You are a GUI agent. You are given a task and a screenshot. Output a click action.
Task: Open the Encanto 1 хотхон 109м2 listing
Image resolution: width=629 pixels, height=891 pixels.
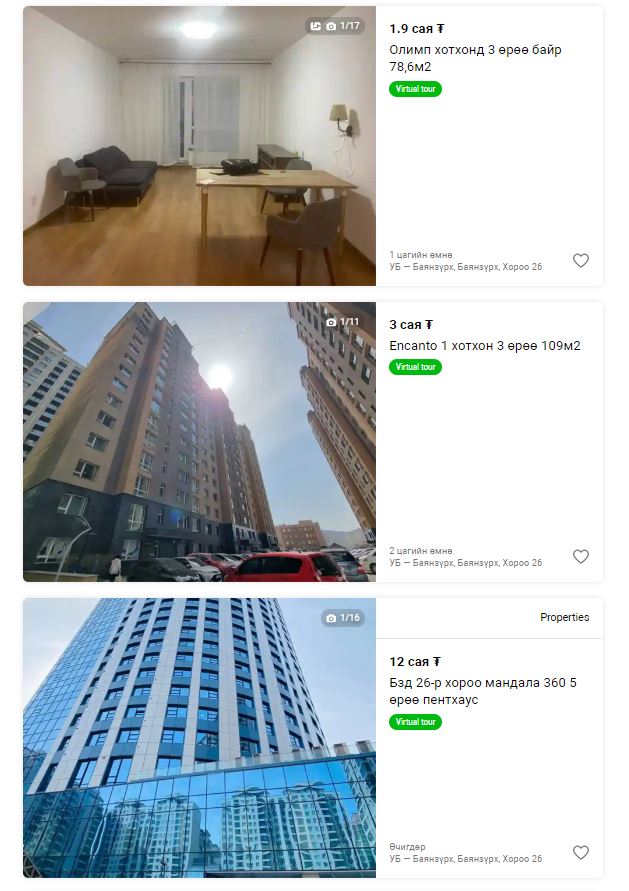484,346
